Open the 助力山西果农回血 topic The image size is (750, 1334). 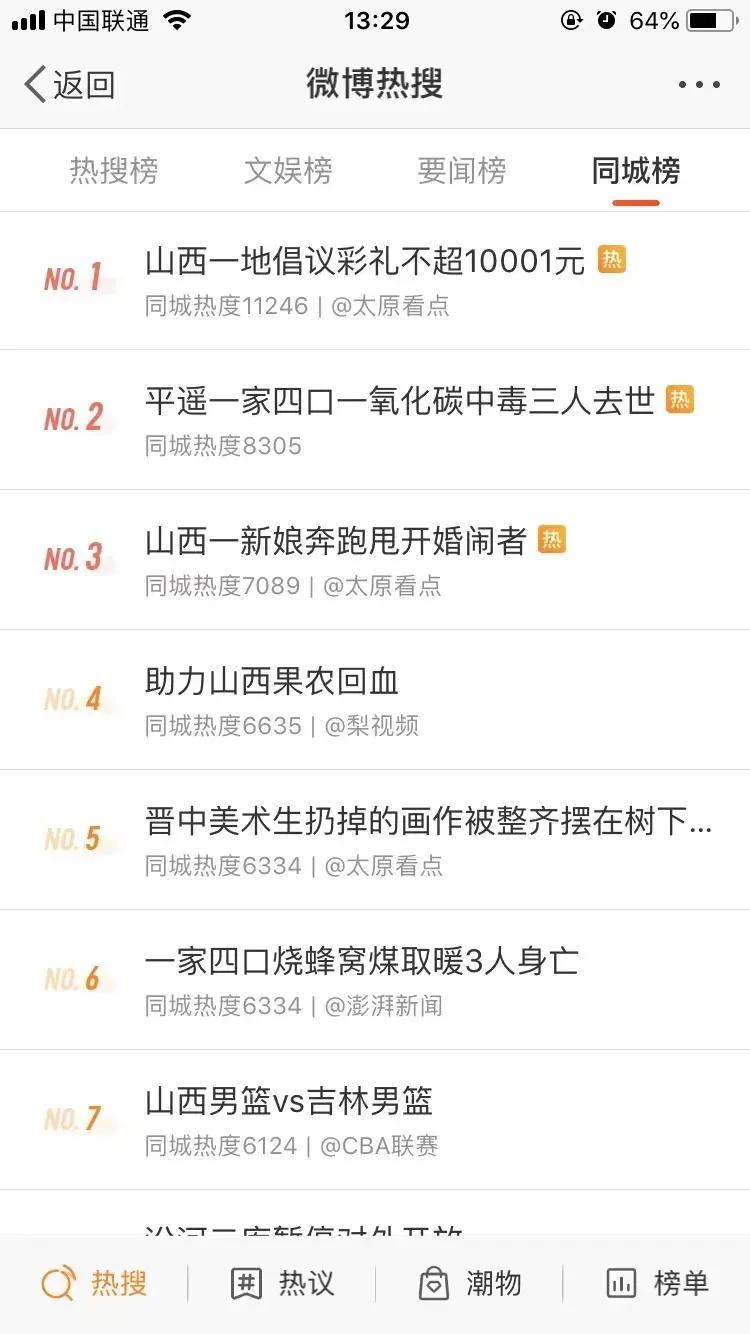272,682
